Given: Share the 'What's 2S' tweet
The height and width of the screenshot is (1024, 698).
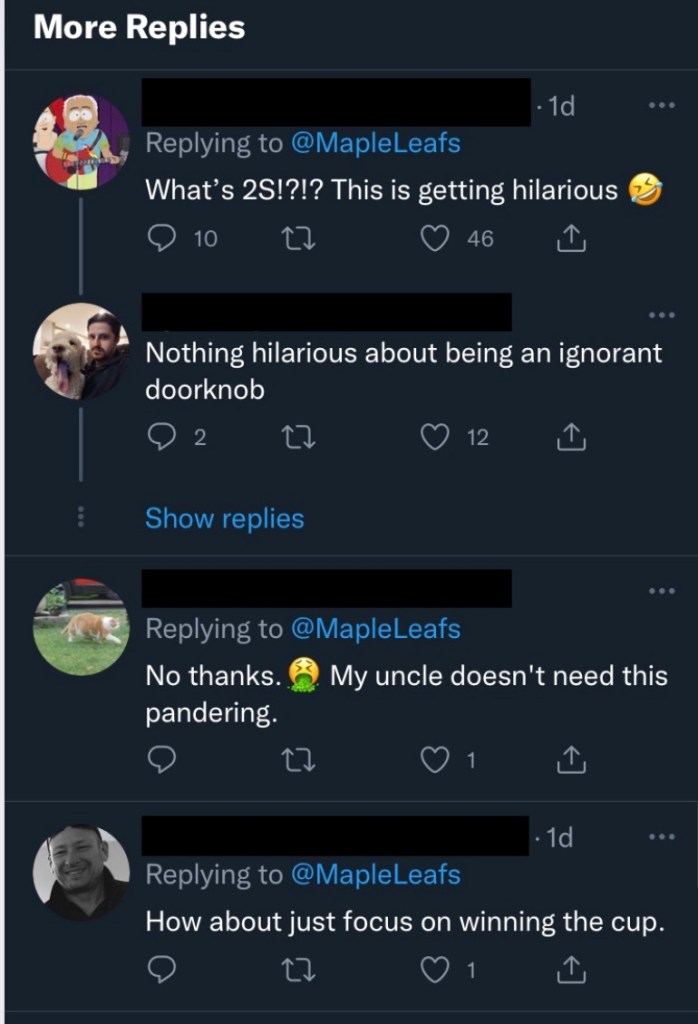Looking at the screenshot, I should point(568,238).
